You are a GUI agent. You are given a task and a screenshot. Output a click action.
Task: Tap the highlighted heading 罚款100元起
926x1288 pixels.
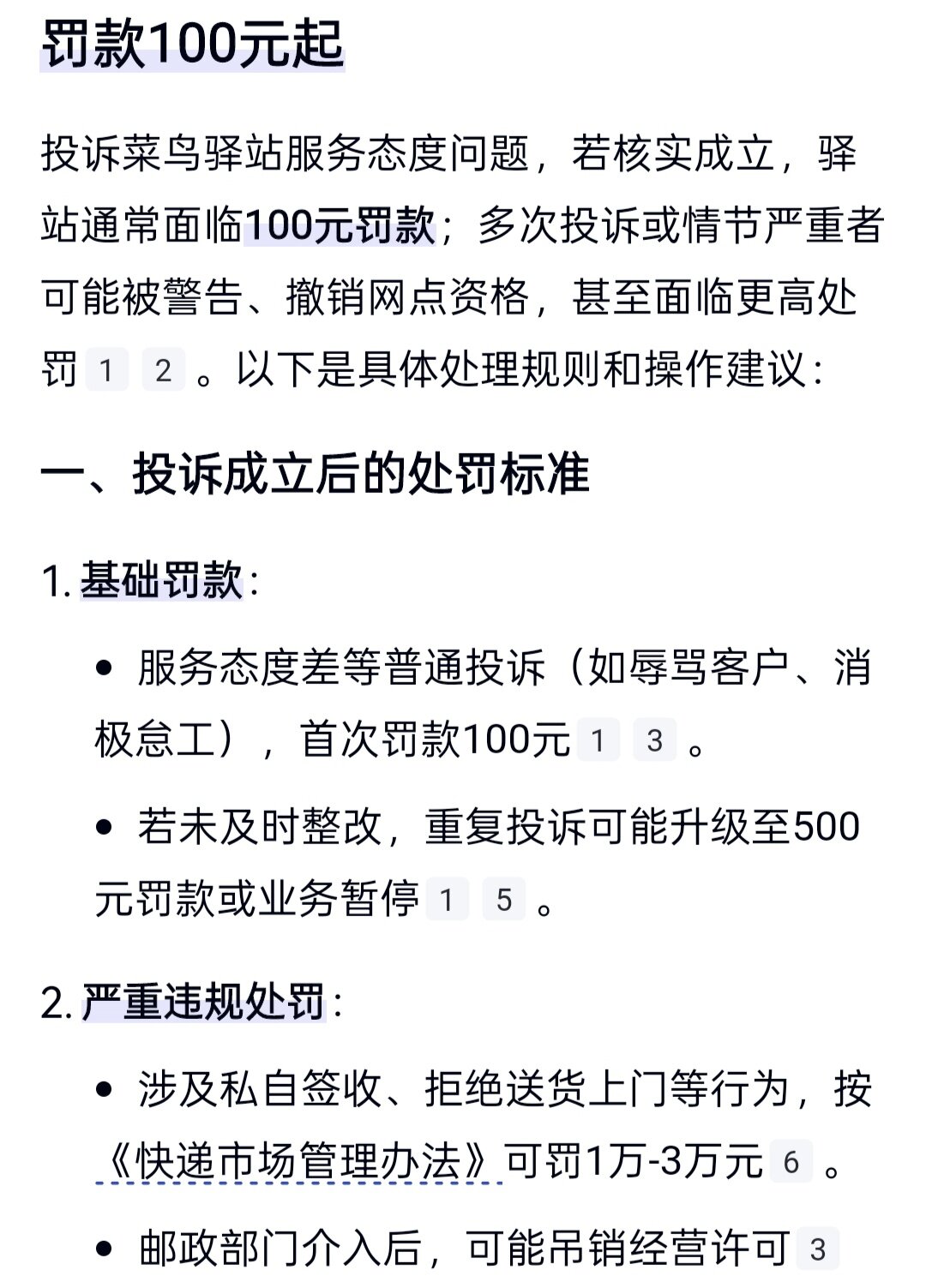192,43
